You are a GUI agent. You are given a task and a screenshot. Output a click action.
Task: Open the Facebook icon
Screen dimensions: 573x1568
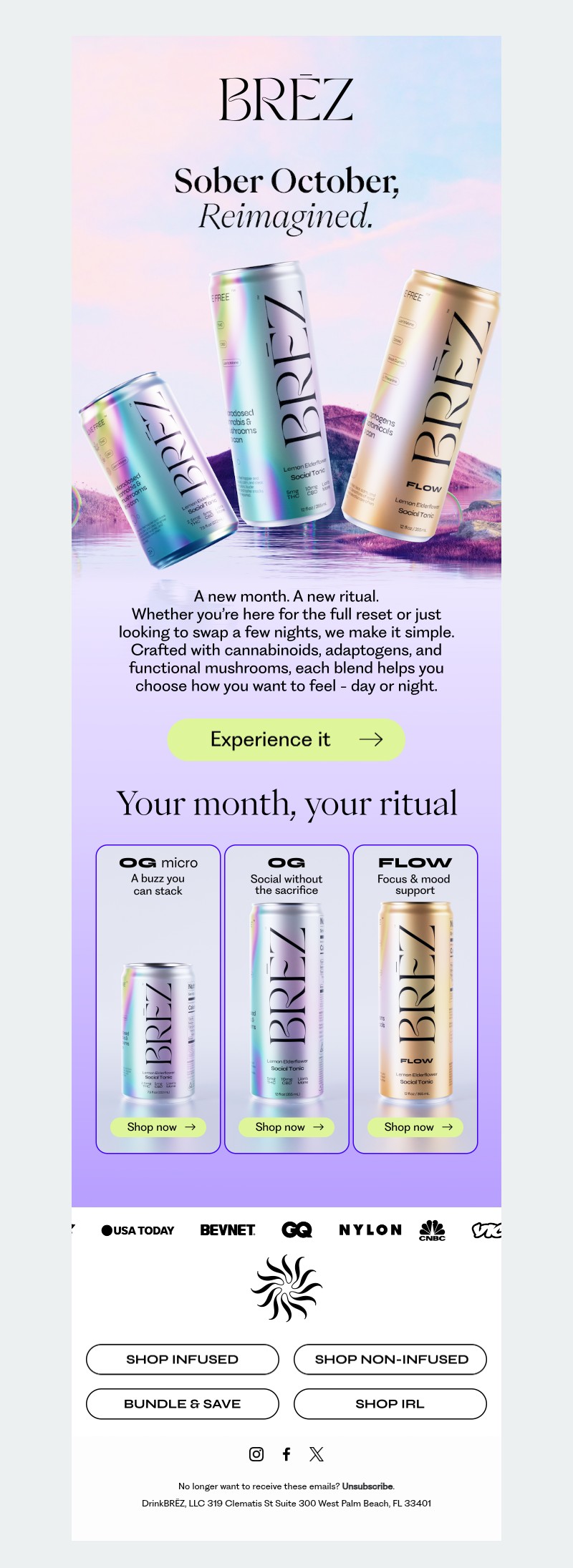tap(286, 1453)
